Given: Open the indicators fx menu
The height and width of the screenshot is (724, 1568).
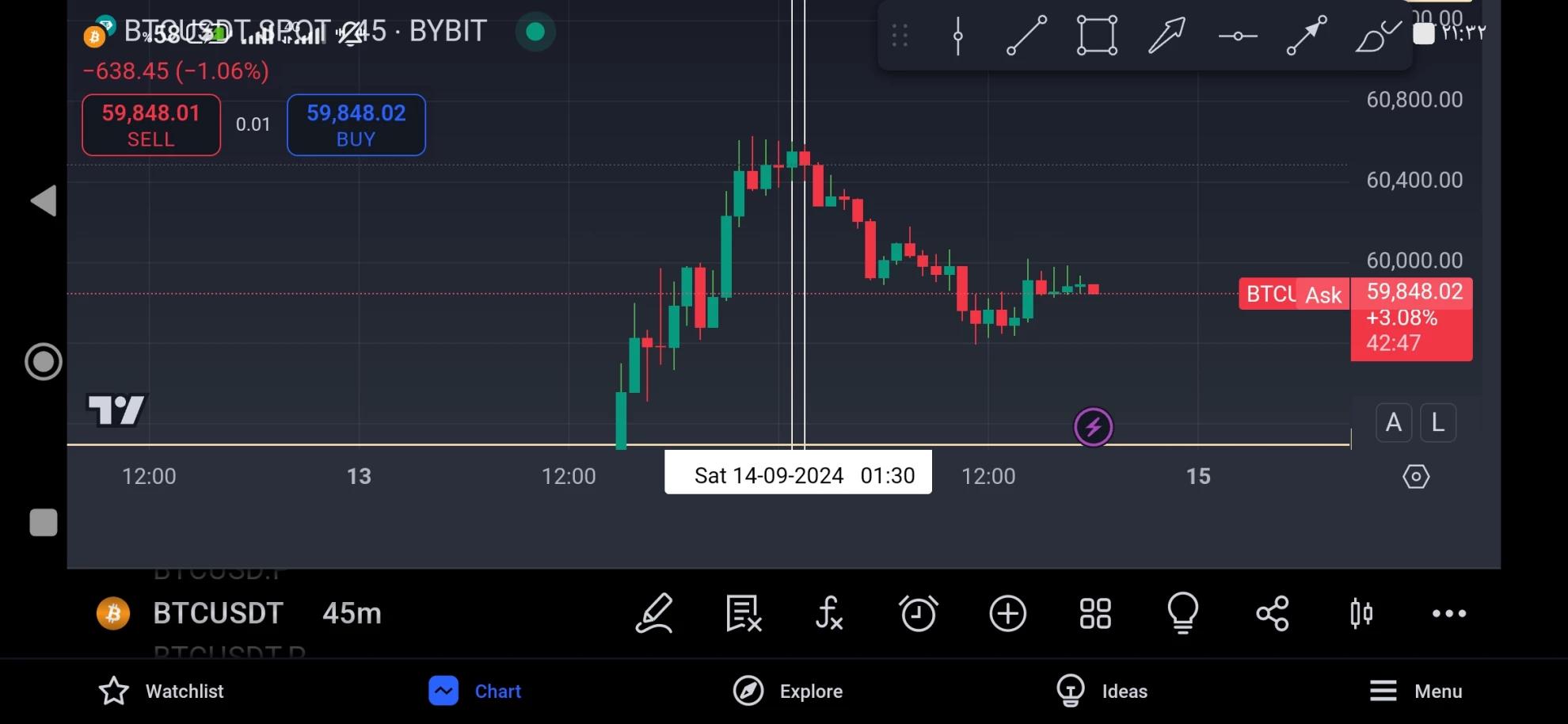Looking at the screenshot, I should coord(828,614).
